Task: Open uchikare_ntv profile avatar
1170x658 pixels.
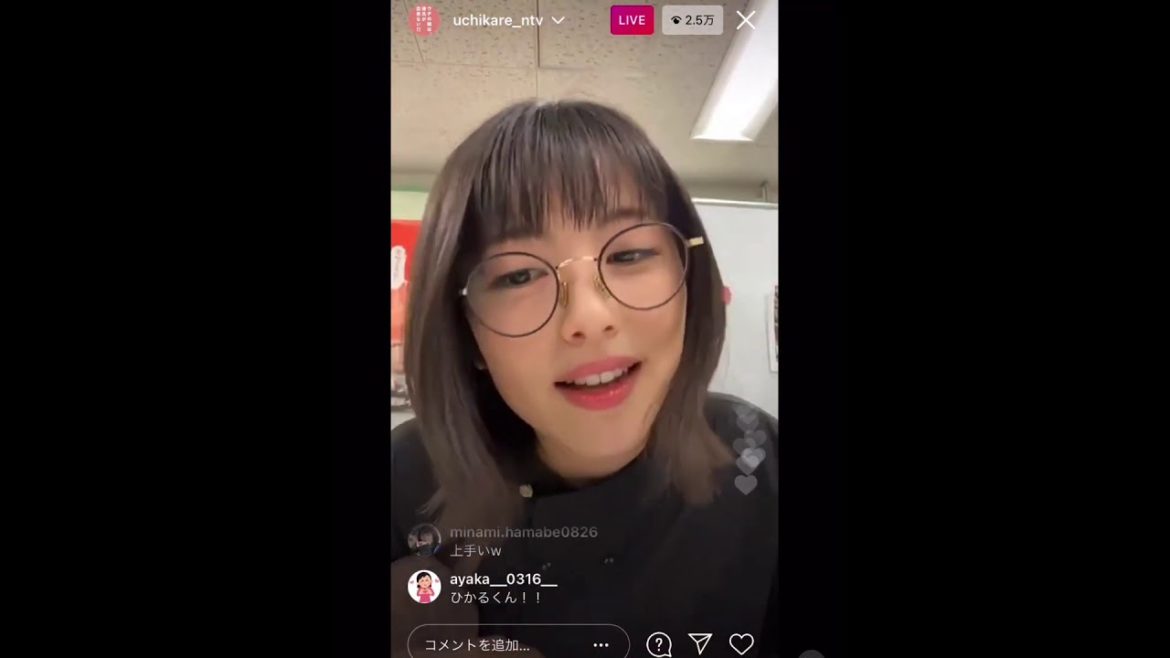Action: click(x=425, y=20)
